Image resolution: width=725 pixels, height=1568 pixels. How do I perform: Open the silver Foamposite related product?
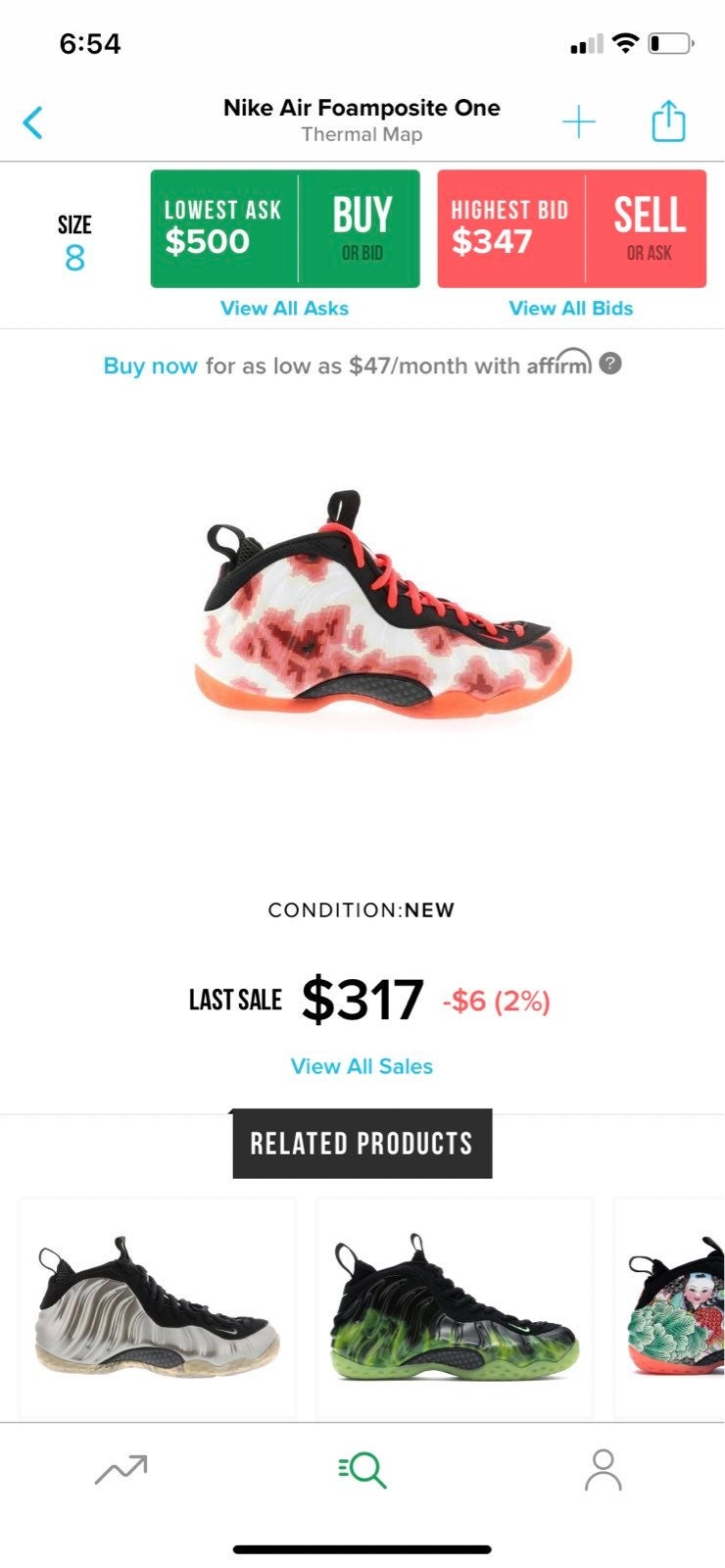click(158, 1309)
